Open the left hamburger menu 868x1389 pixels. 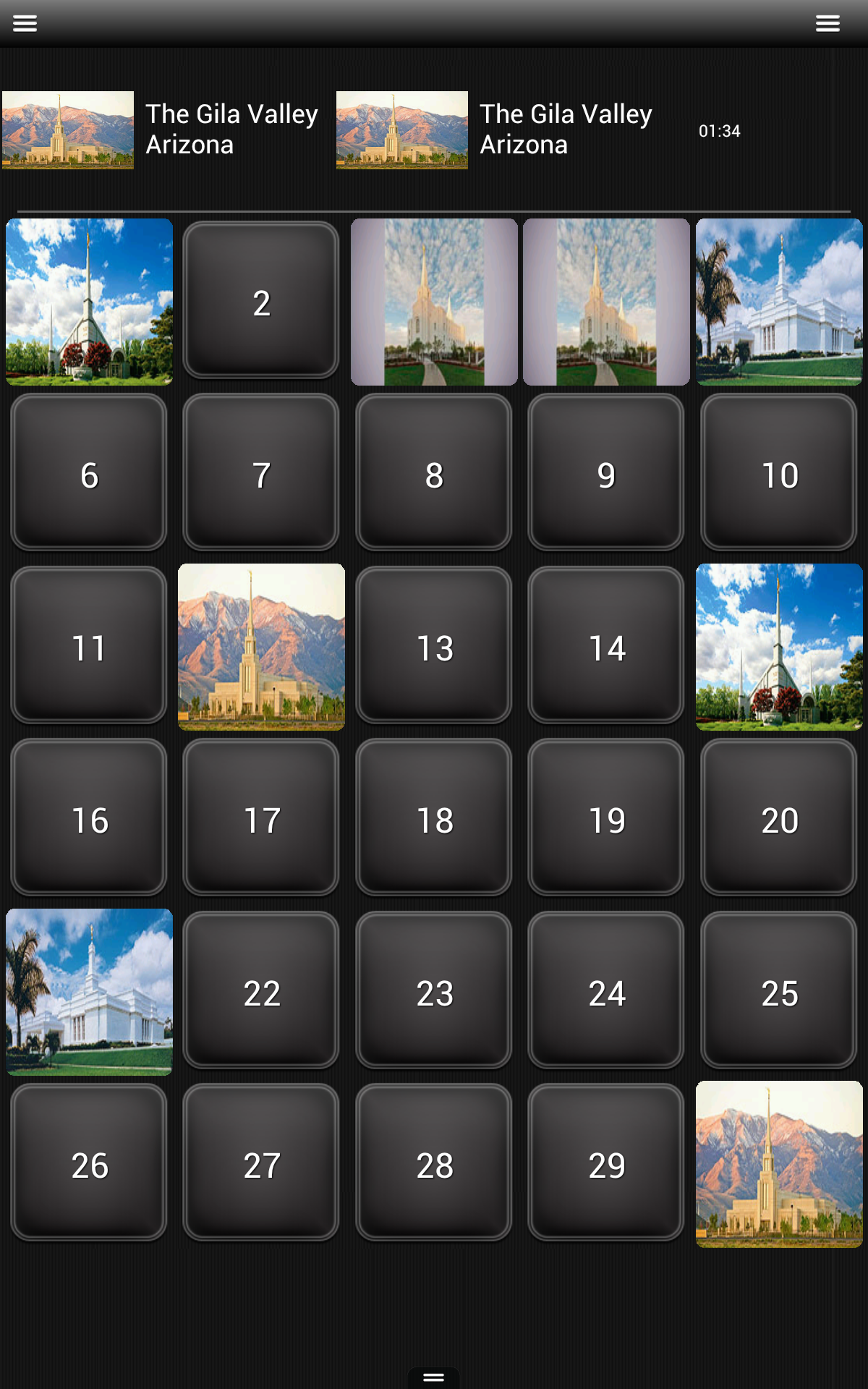click(25, 22)
